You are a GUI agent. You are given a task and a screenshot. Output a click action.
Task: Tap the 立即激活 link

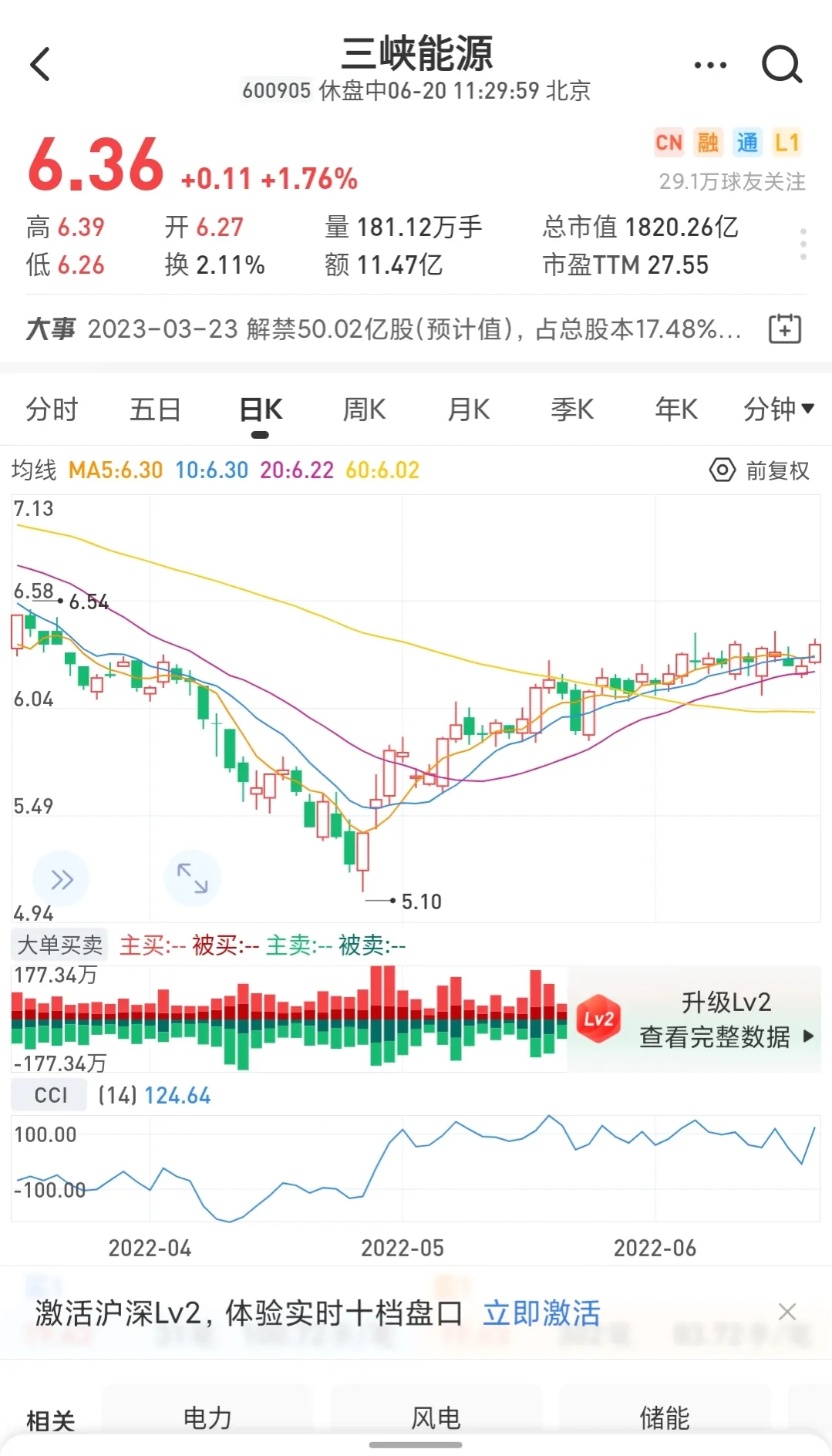click(x=541, y=1313)
